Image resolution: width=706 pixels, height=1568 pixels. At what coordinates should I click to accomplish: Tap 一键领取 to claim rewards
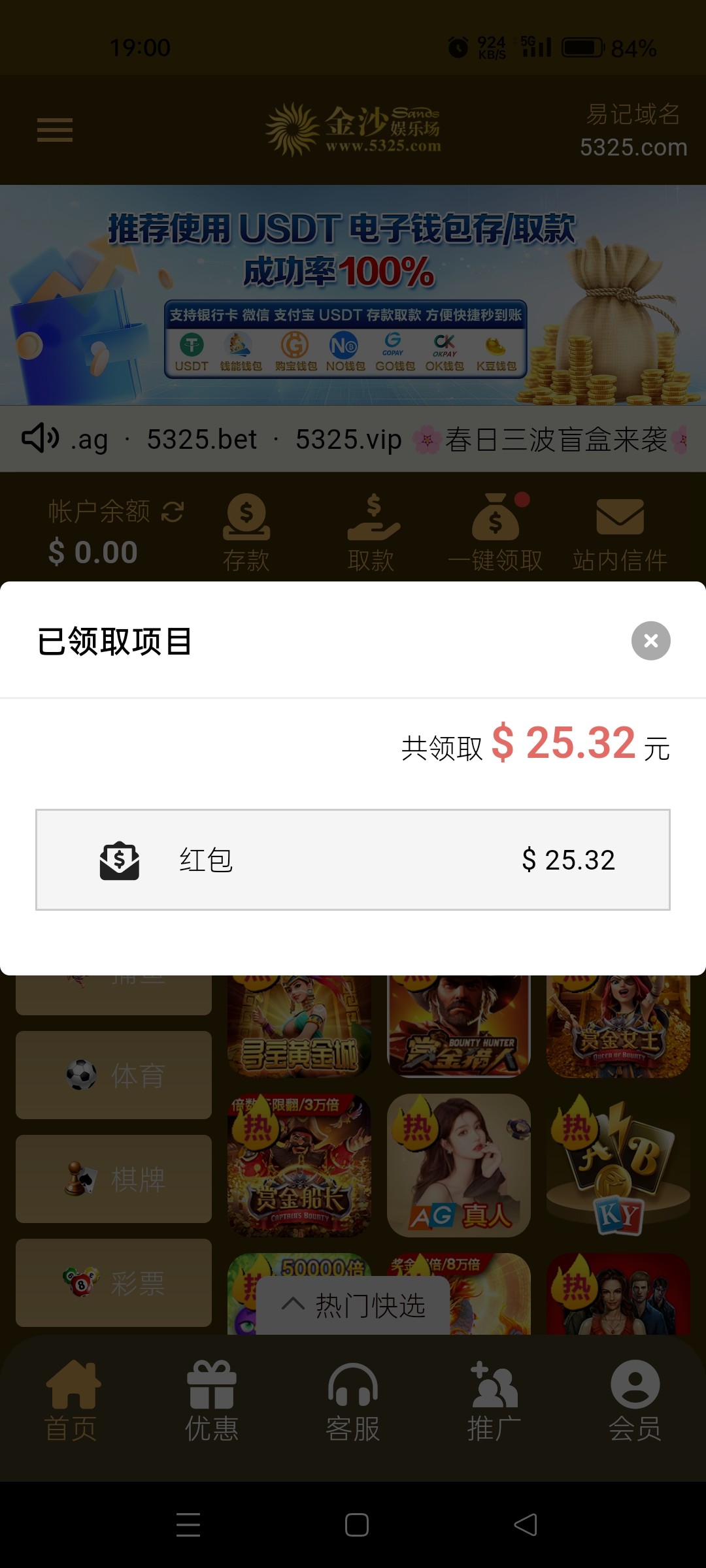click(x=496, y=532)
